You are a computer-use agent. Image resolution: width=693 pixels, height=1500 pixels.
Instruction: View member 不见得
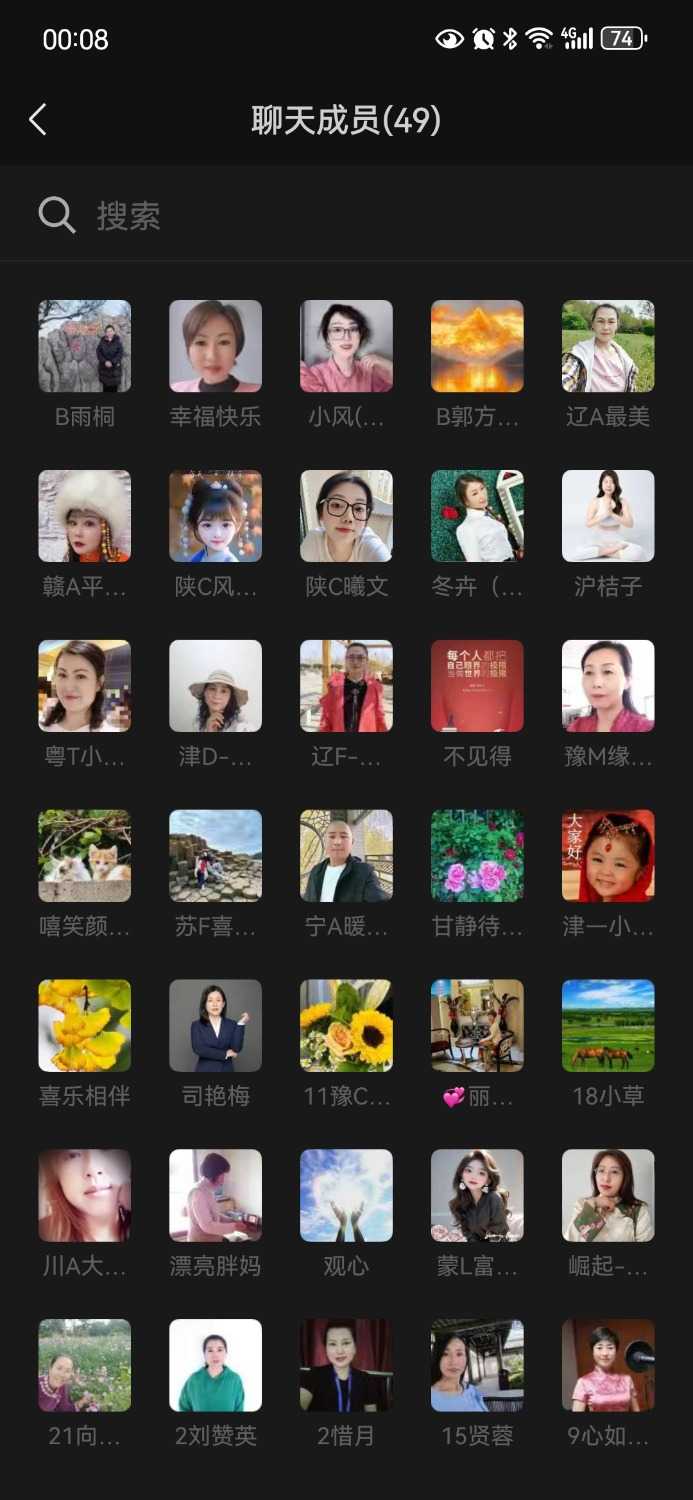(477, 686)
